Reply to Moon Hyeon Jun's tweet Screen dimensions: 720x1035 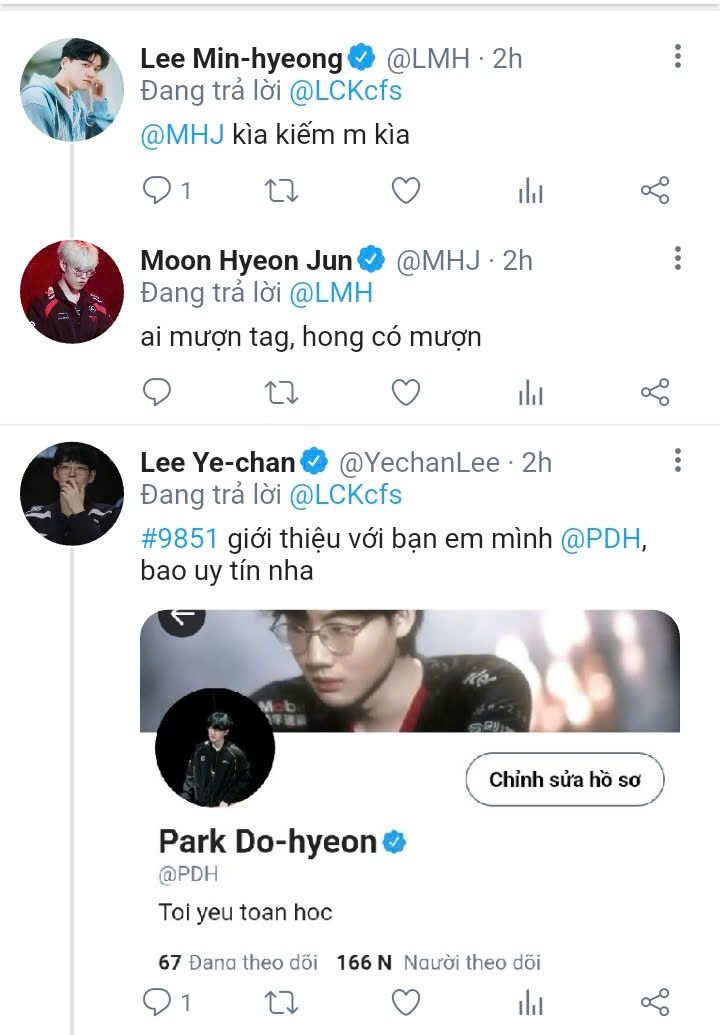(157, 393)
